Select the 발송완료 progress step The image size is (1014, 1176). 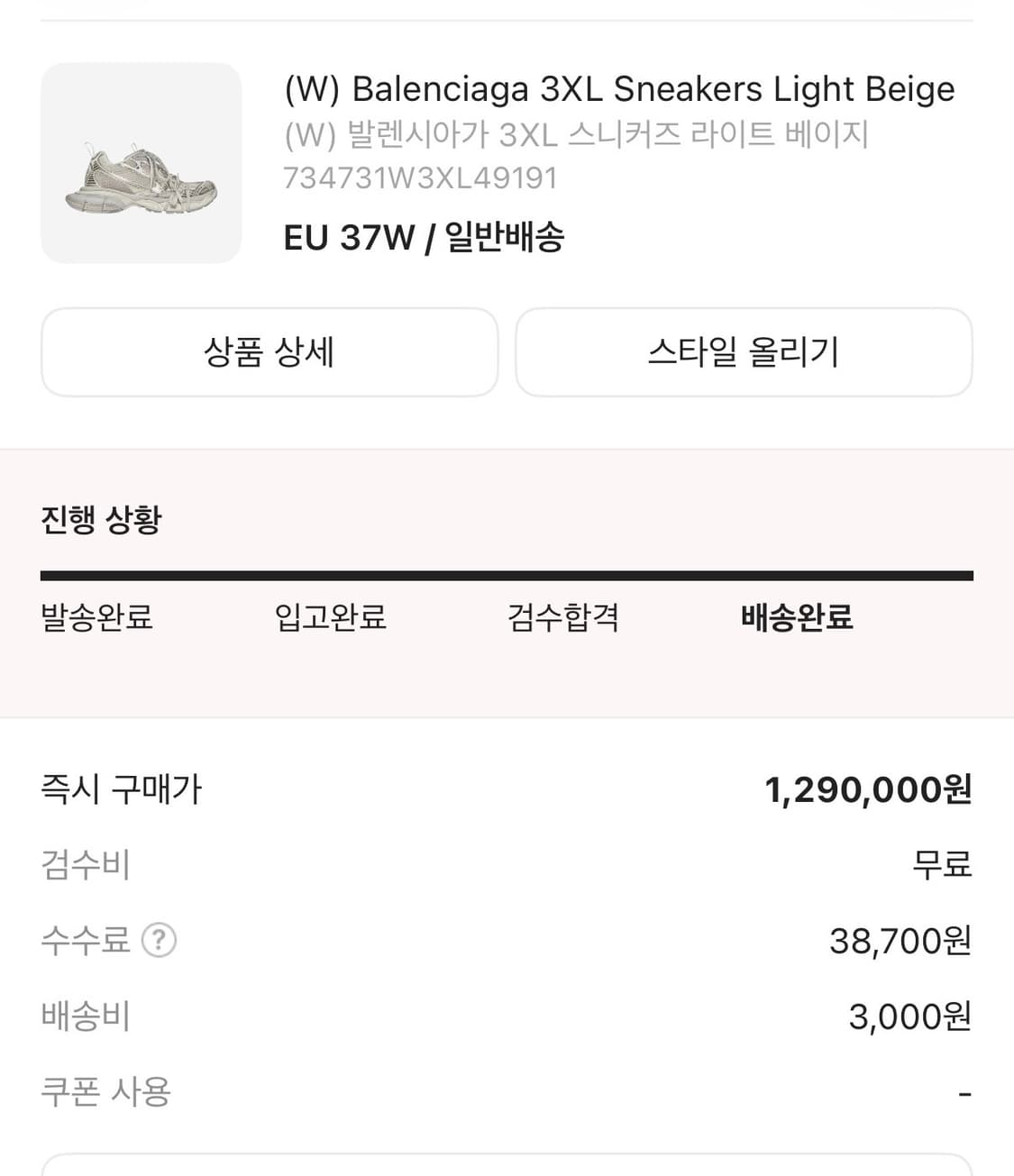click(x=96, y=618)
